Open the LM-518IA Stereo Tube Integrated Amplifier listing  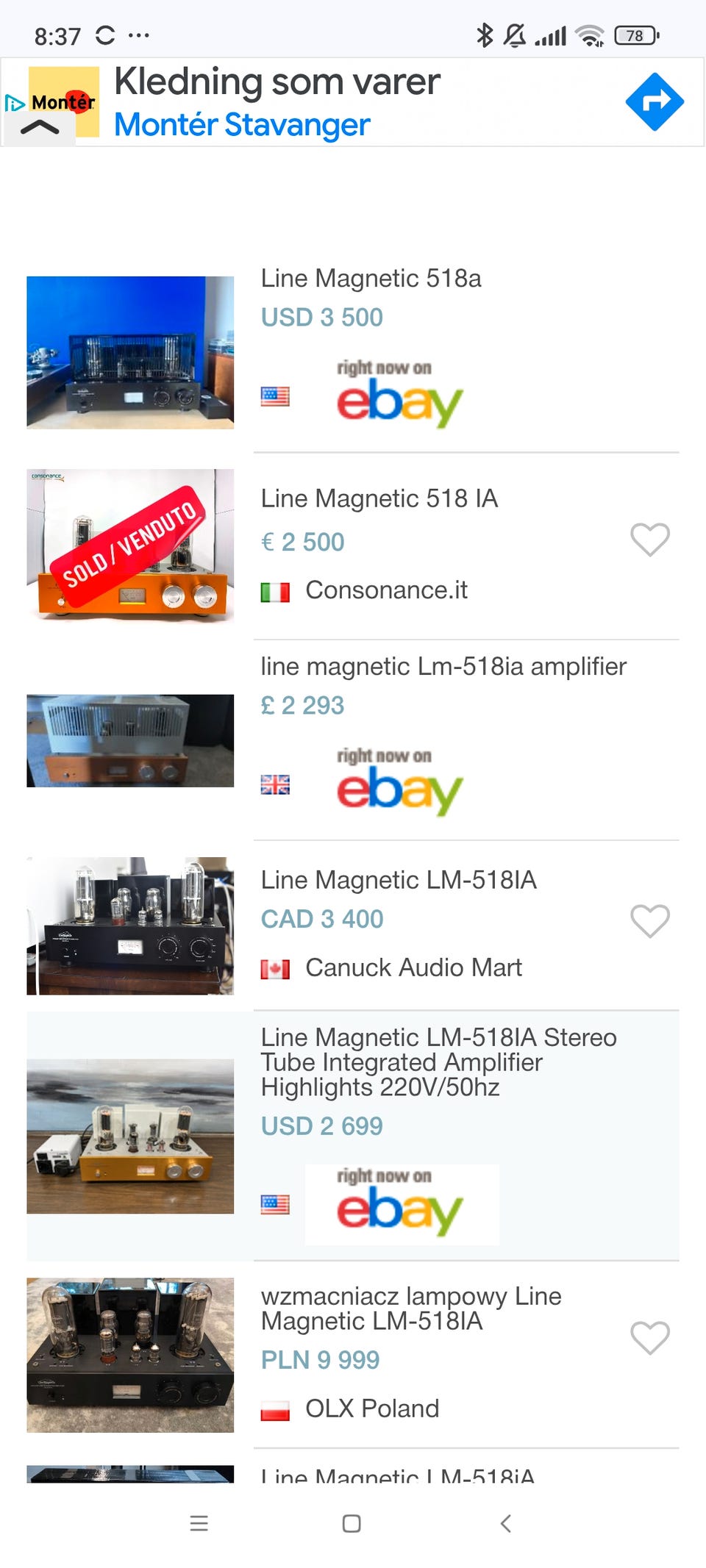[x=438, y=1062]
